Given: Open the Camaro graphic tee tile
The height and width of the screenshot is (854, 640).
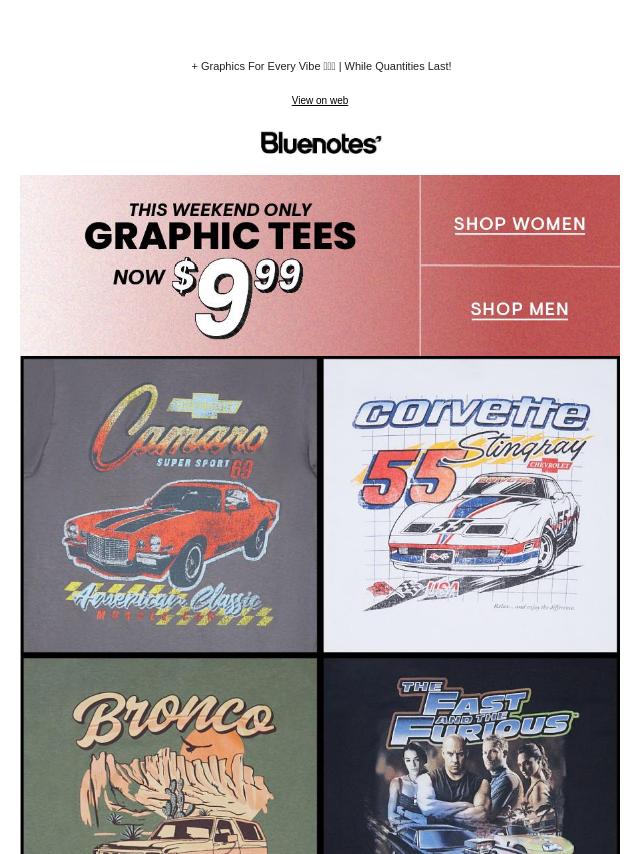Looking at the screenshot, I should coord(170,505).
